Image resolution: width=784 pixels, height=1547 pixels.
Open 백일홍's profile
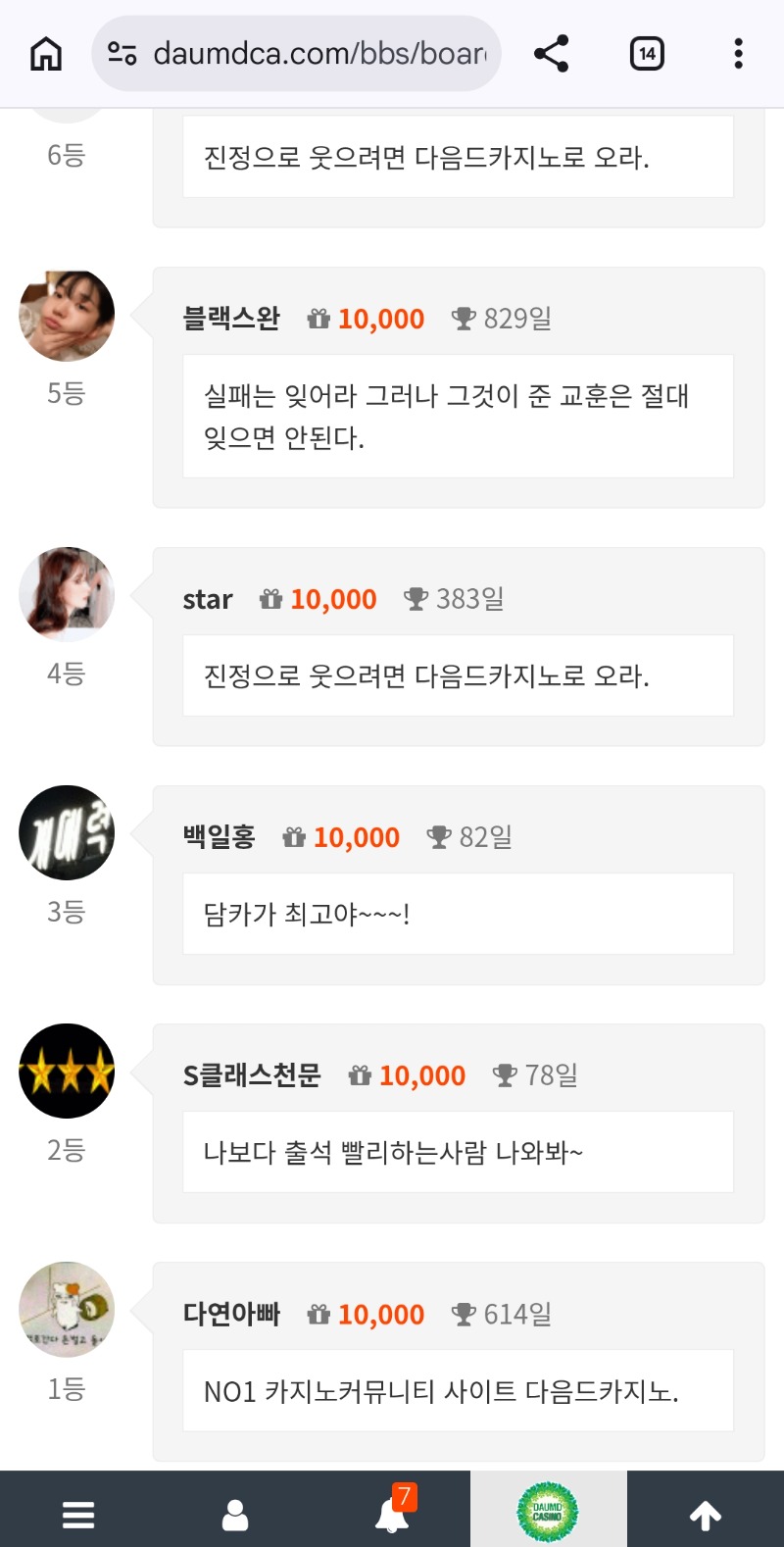point(220,837)
